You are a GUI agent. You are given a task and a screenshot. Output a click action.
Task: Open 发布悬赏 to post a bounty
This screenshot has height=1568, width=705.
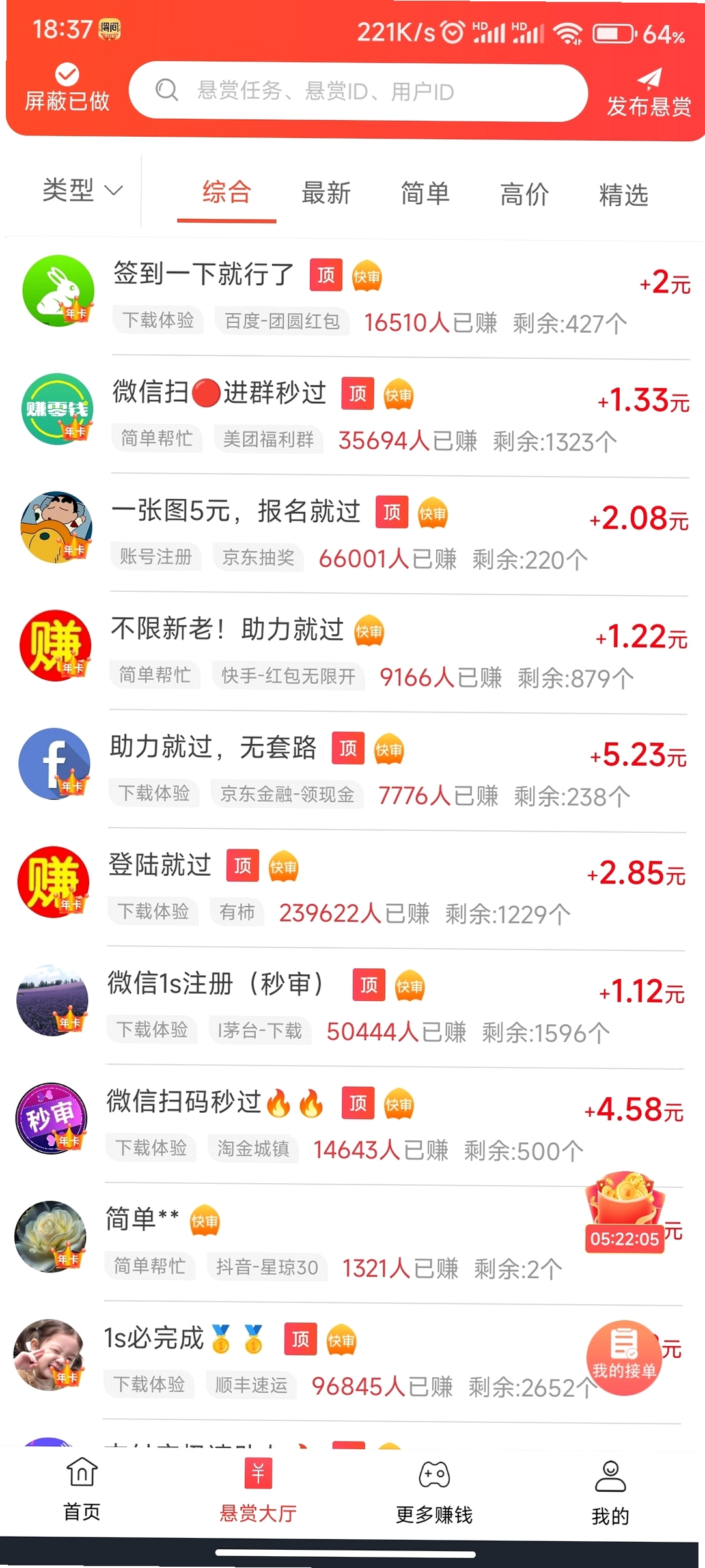tap(649, 92)
